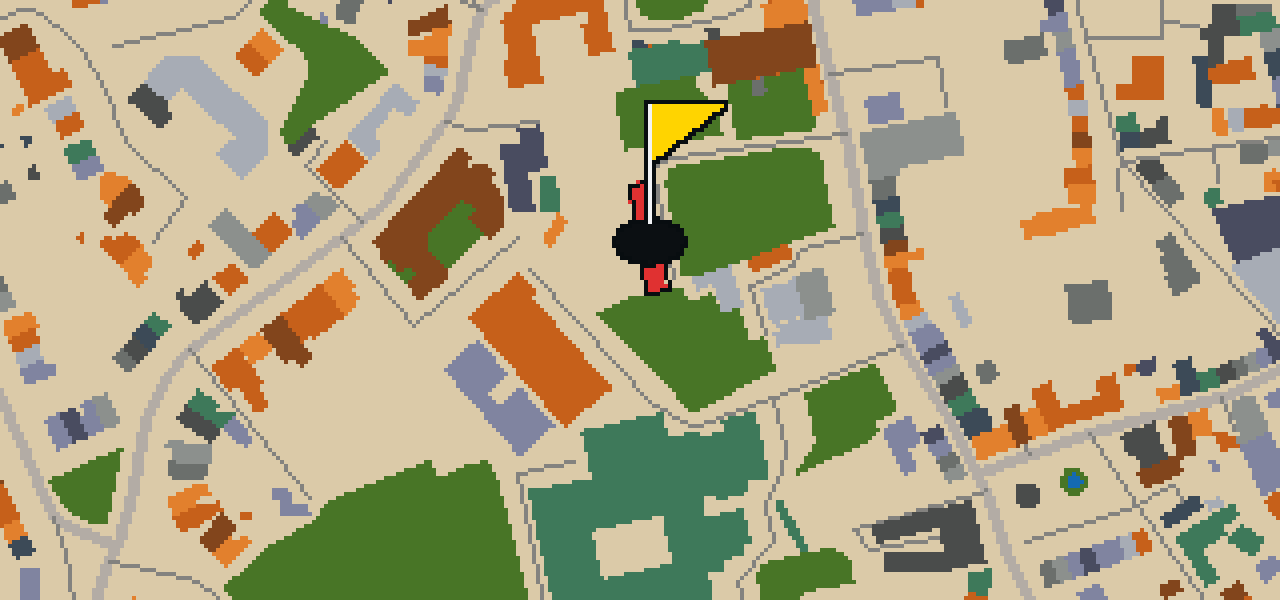Tap the yellow flag marker on the map
Image resolution: width=1280 pixels, height=600 pixels.
click(x=669, y=181)
